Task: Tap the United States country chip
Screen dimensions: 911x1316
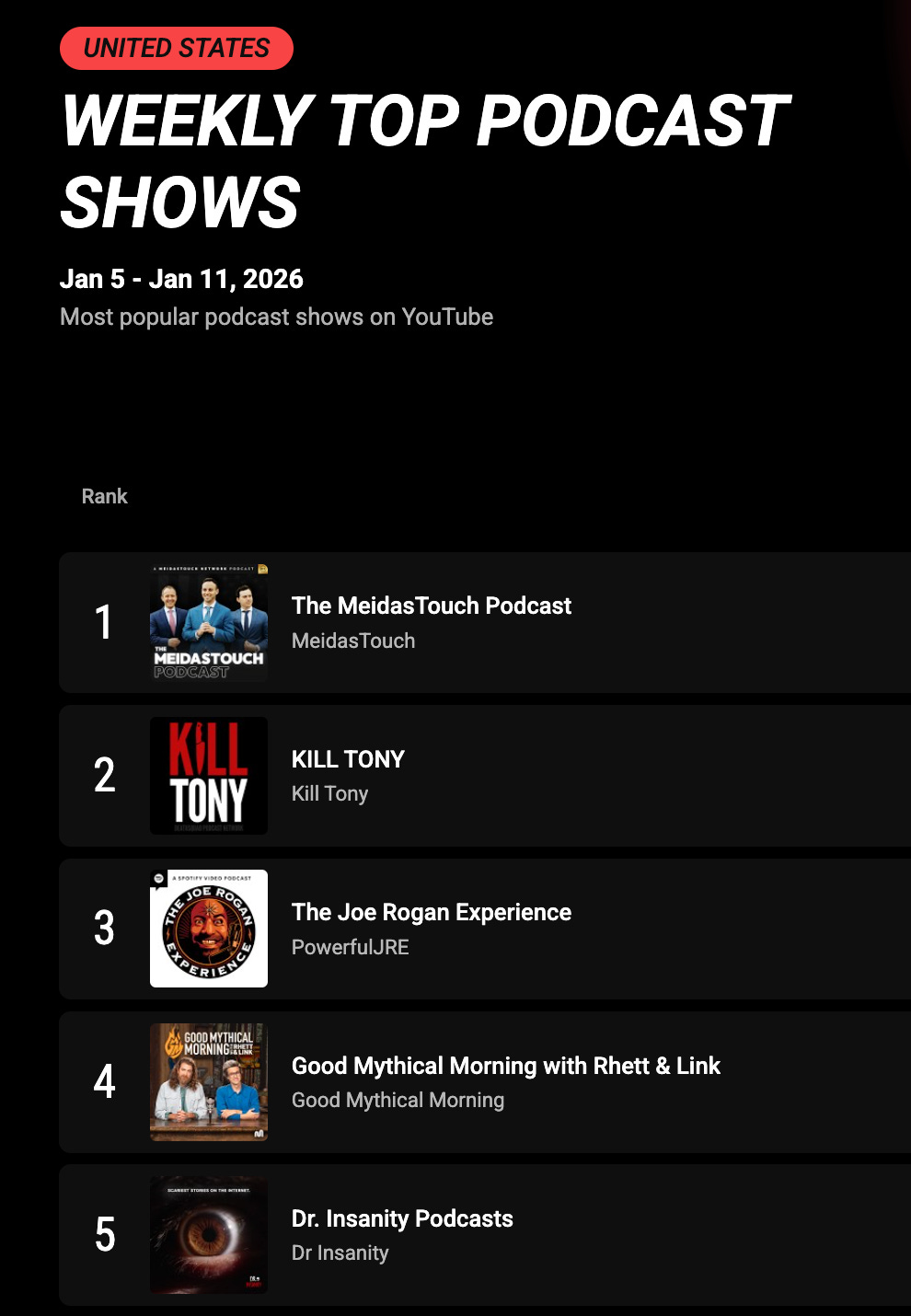Action: click(177, 48)
